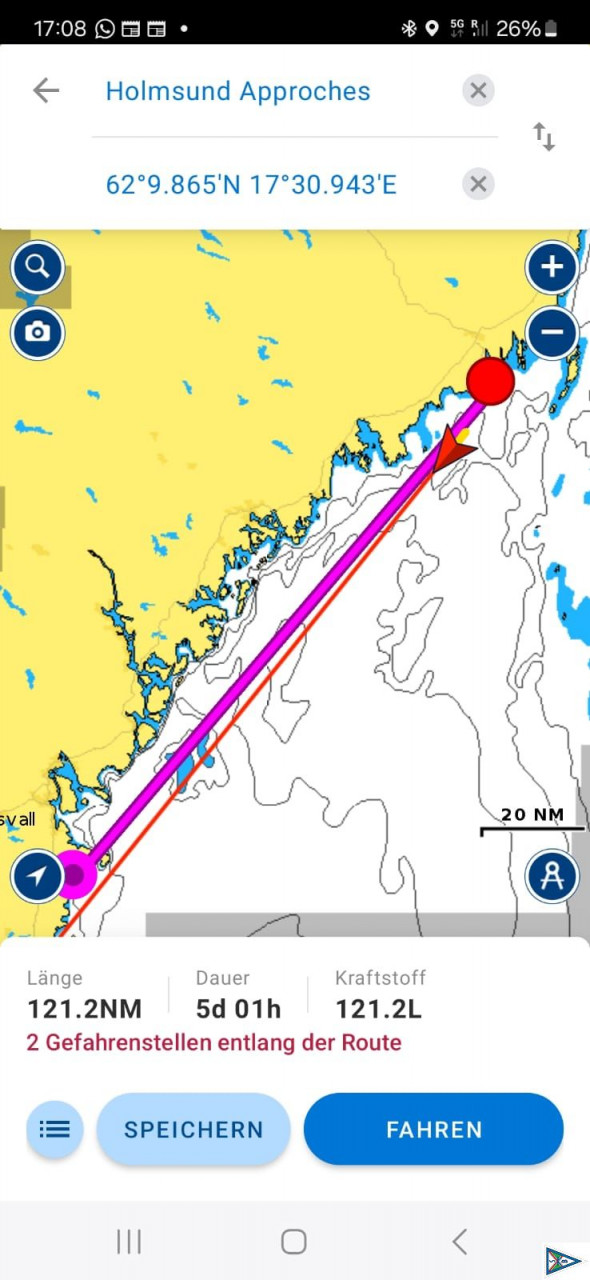Tap the system home button

(294, 1241)
